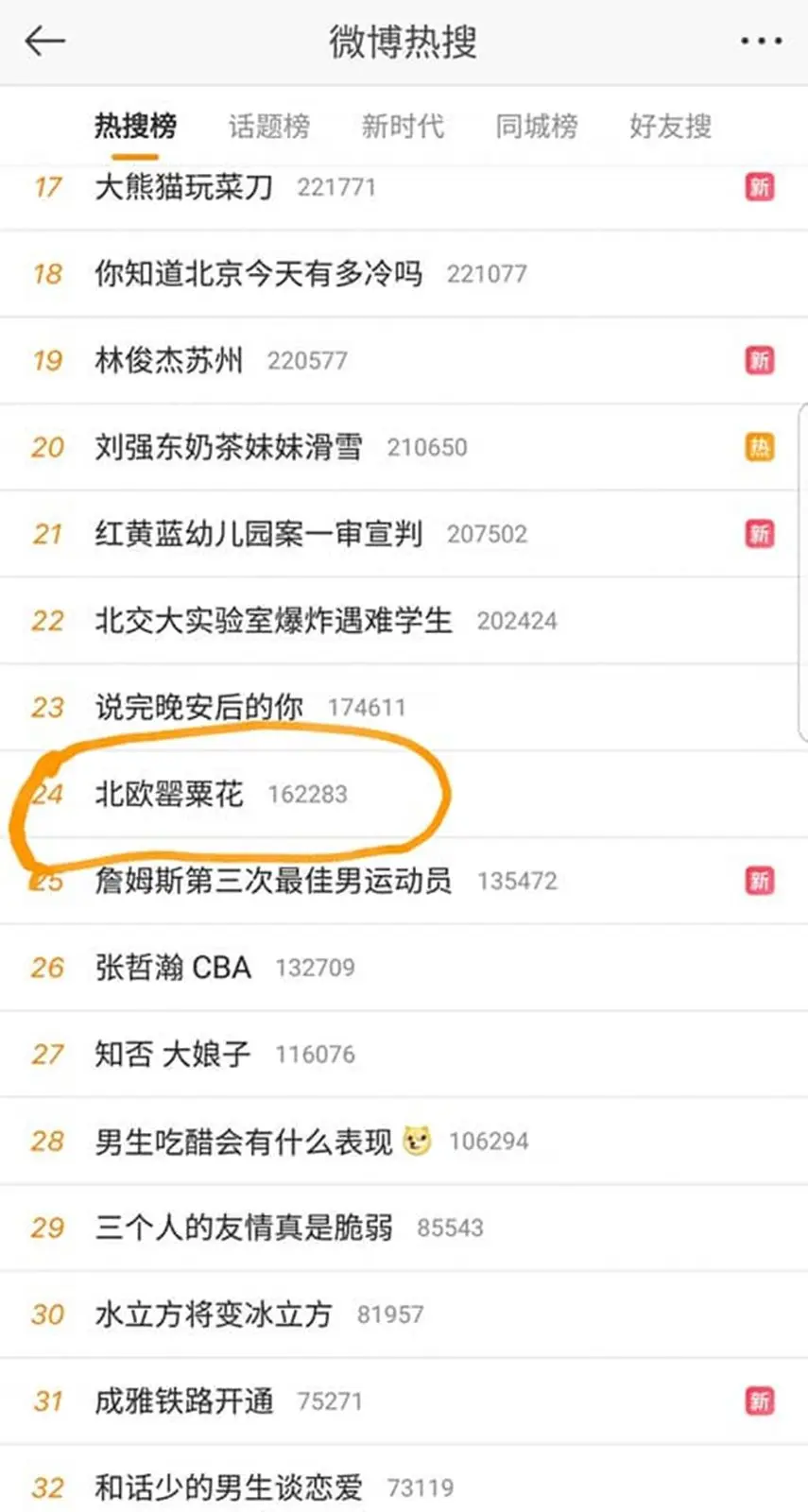Open hot topic 大熊猫玩菜刀
808x1512 pixels.
pyautogui.click(x=184, y=187)
